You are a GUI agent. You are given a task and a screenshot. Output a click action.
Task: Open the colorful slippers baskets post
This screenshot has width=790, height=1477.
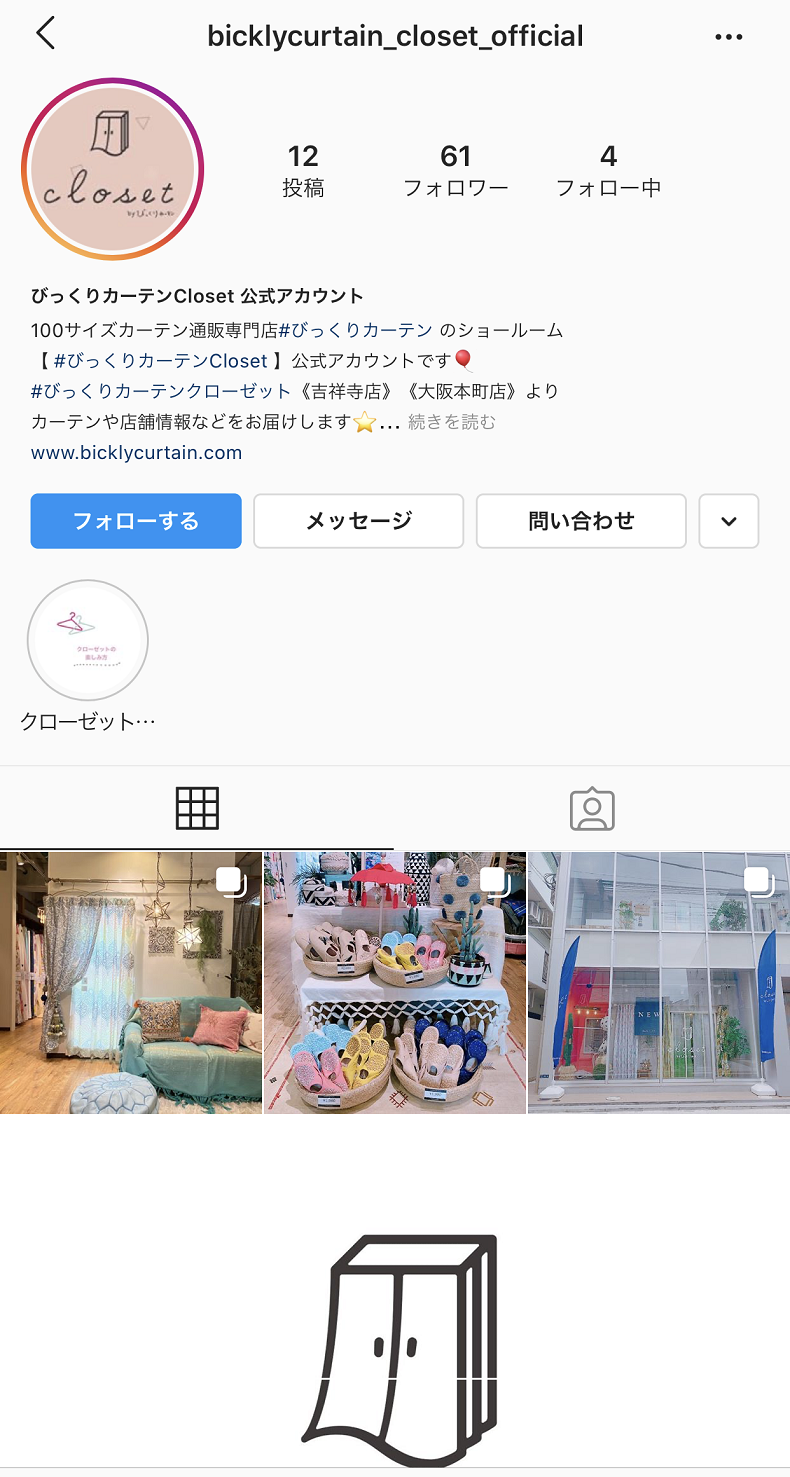click(395, 983)
